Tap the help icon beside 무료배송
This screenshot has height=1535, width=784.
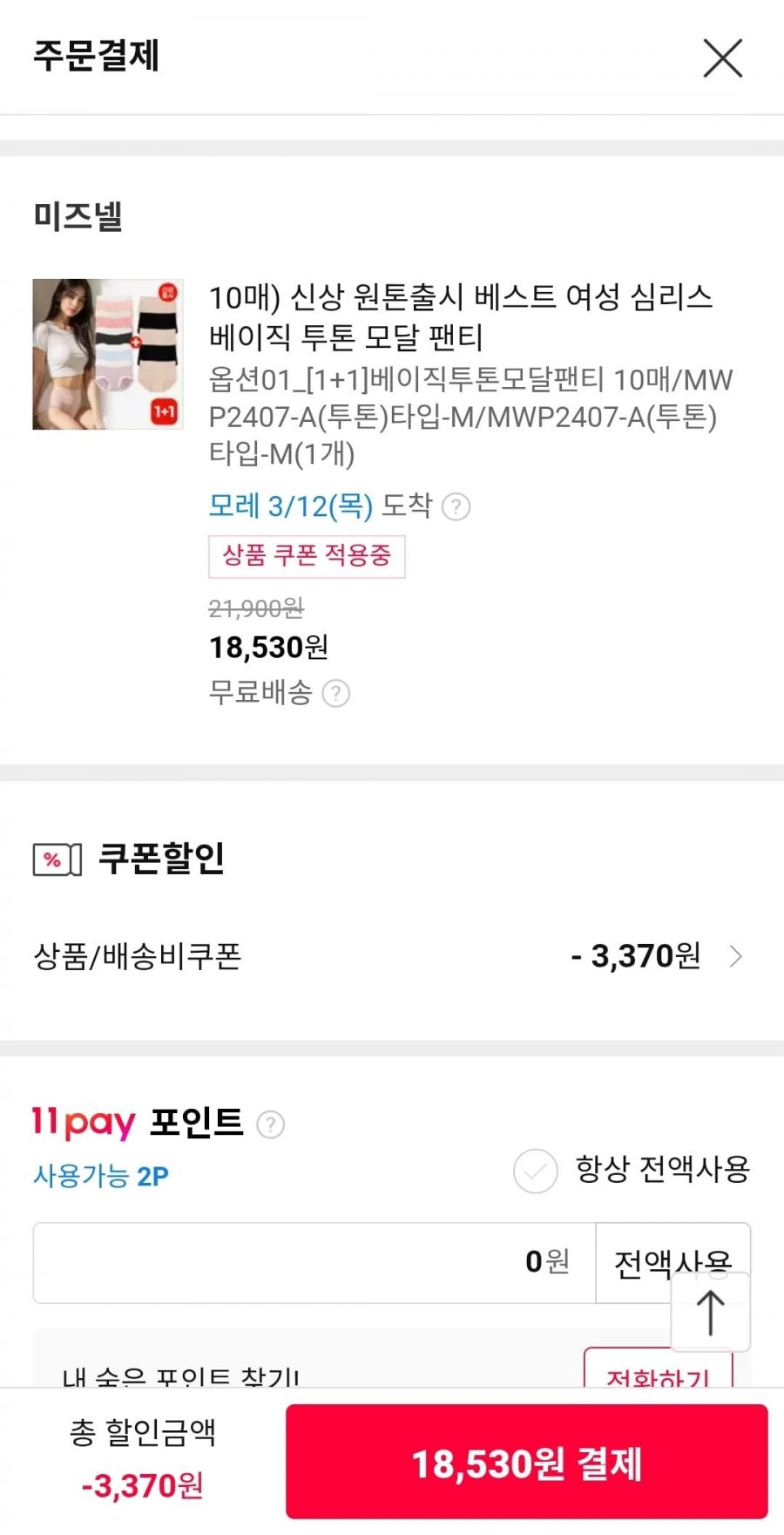tap(336, 694)
